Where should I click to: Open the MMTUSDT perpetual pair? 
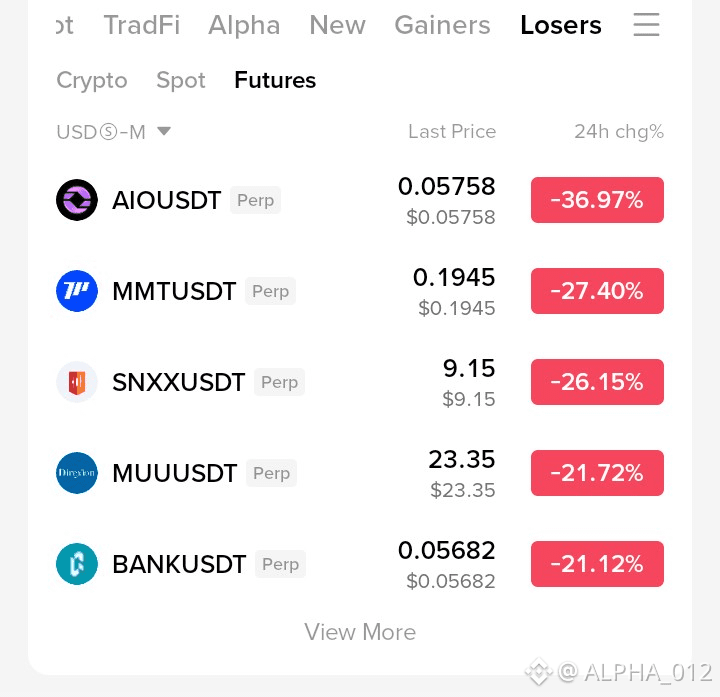[x=360, y=291]
